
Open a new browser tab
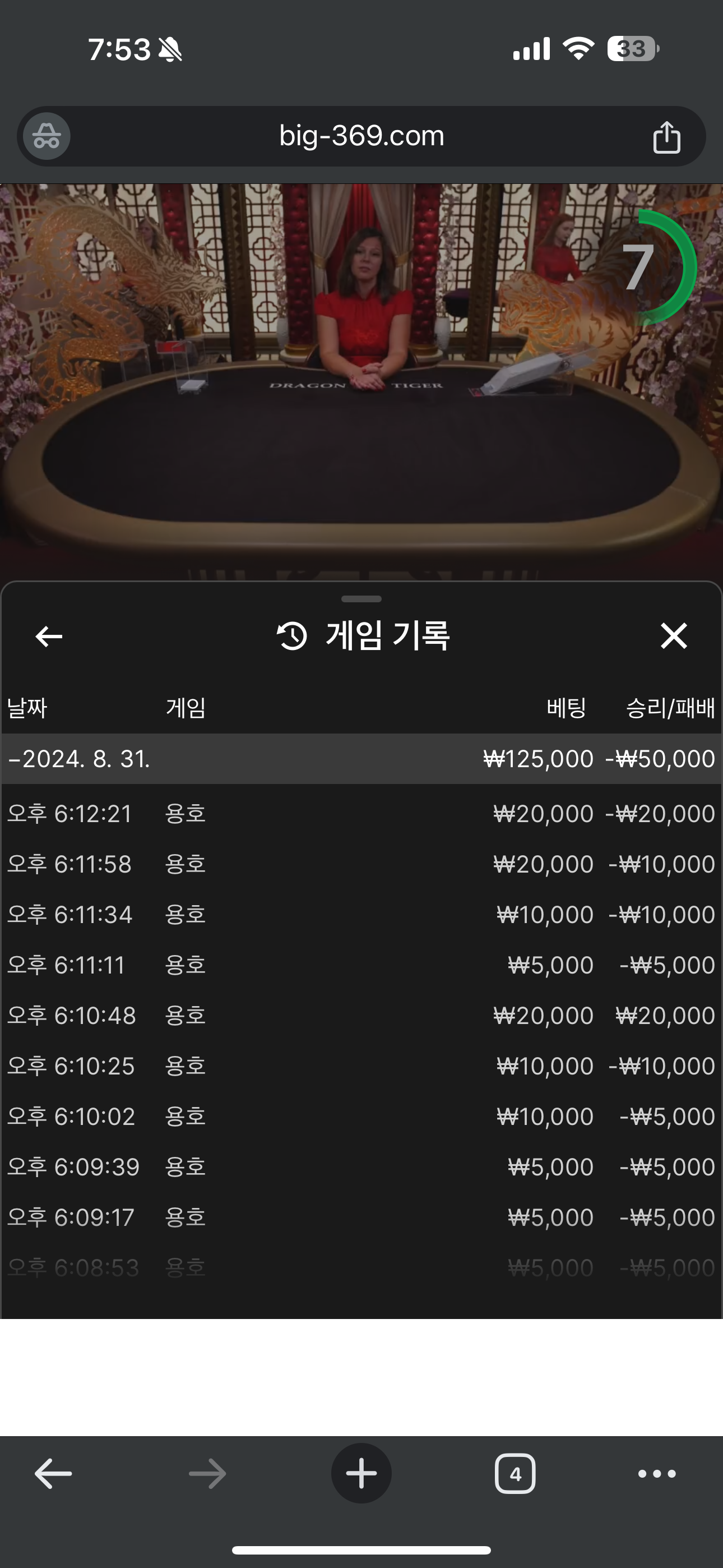pyautogui.click(x=361, y=1474)
